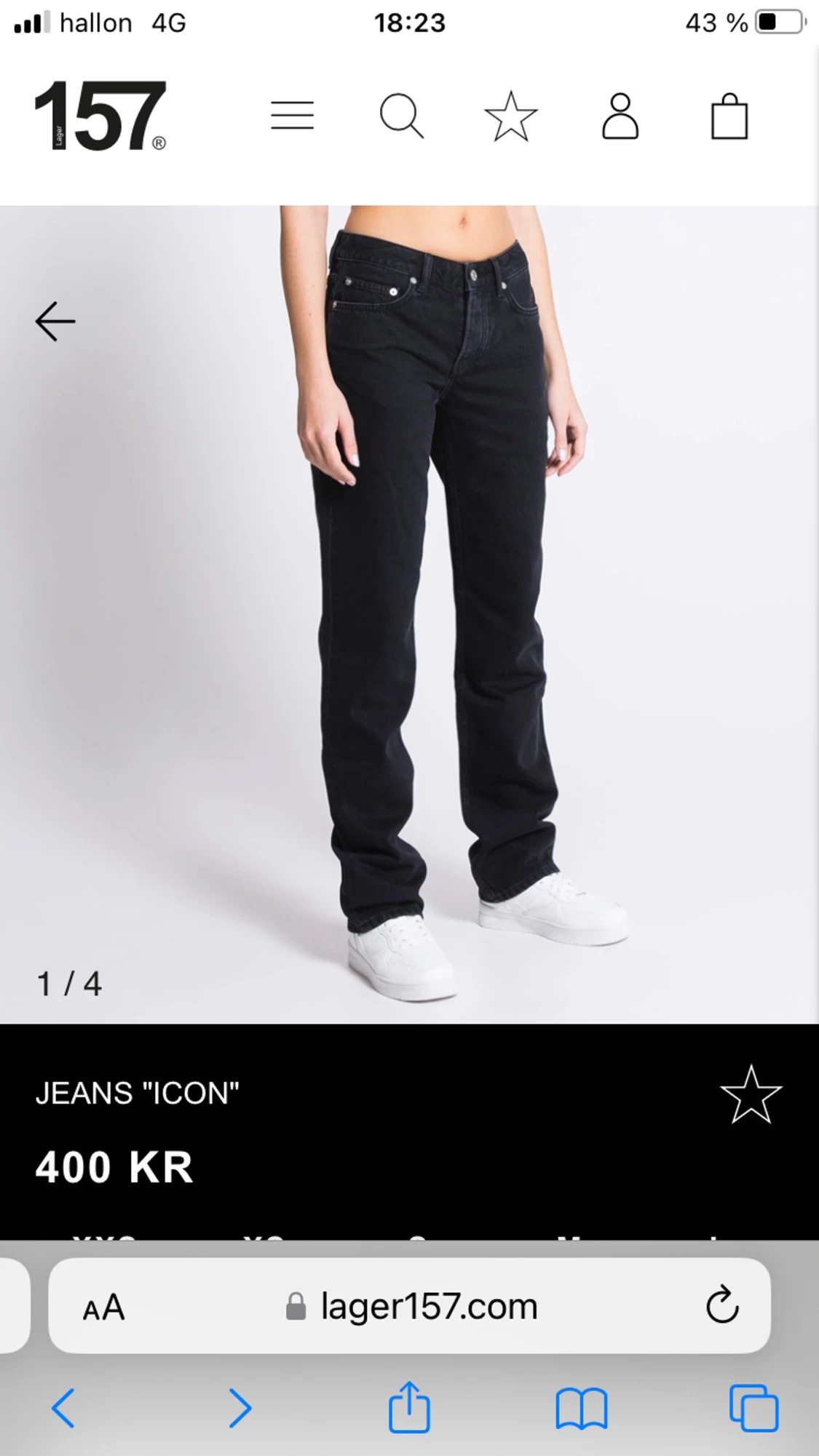
Task: Show all open Safari tabs
Action: click(x=753, y=1408)
